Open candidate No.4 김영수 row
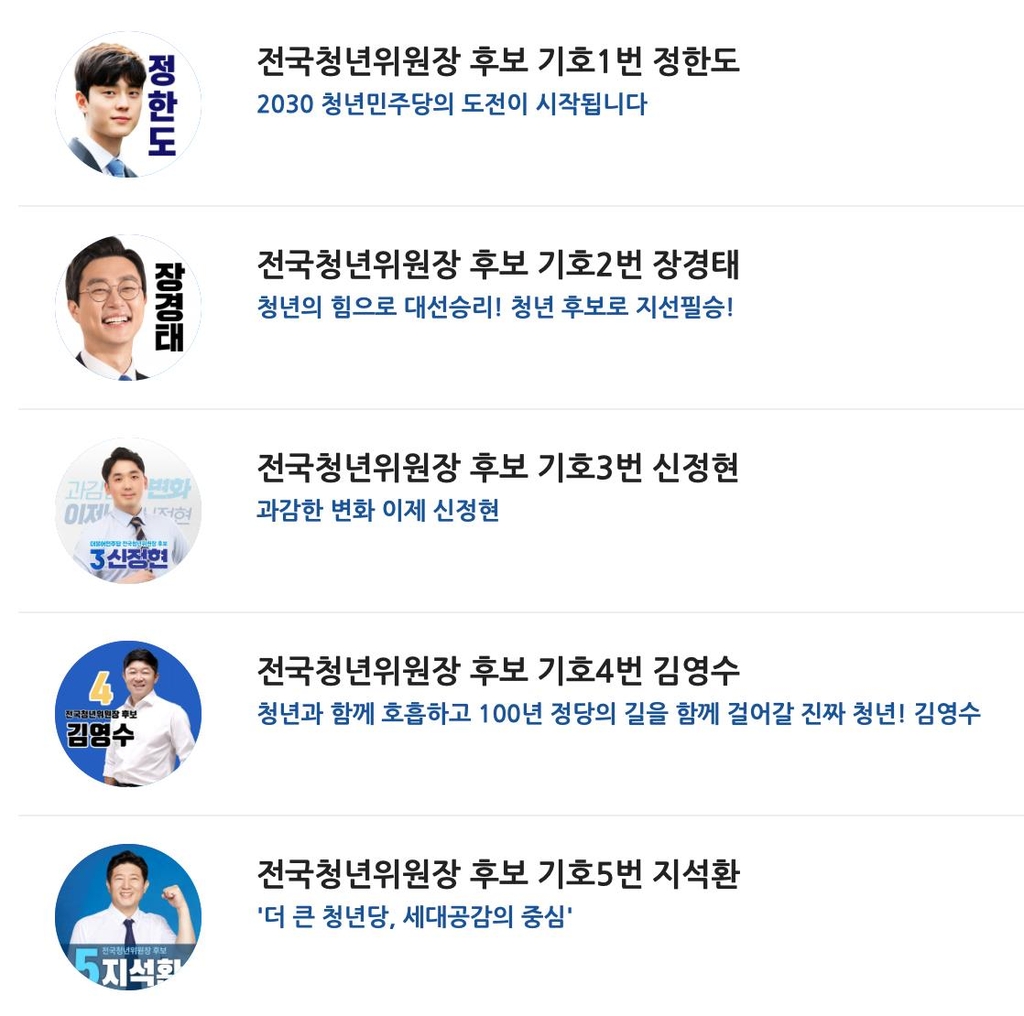Screen dimensions: 1024x1016 coord(498,671)
